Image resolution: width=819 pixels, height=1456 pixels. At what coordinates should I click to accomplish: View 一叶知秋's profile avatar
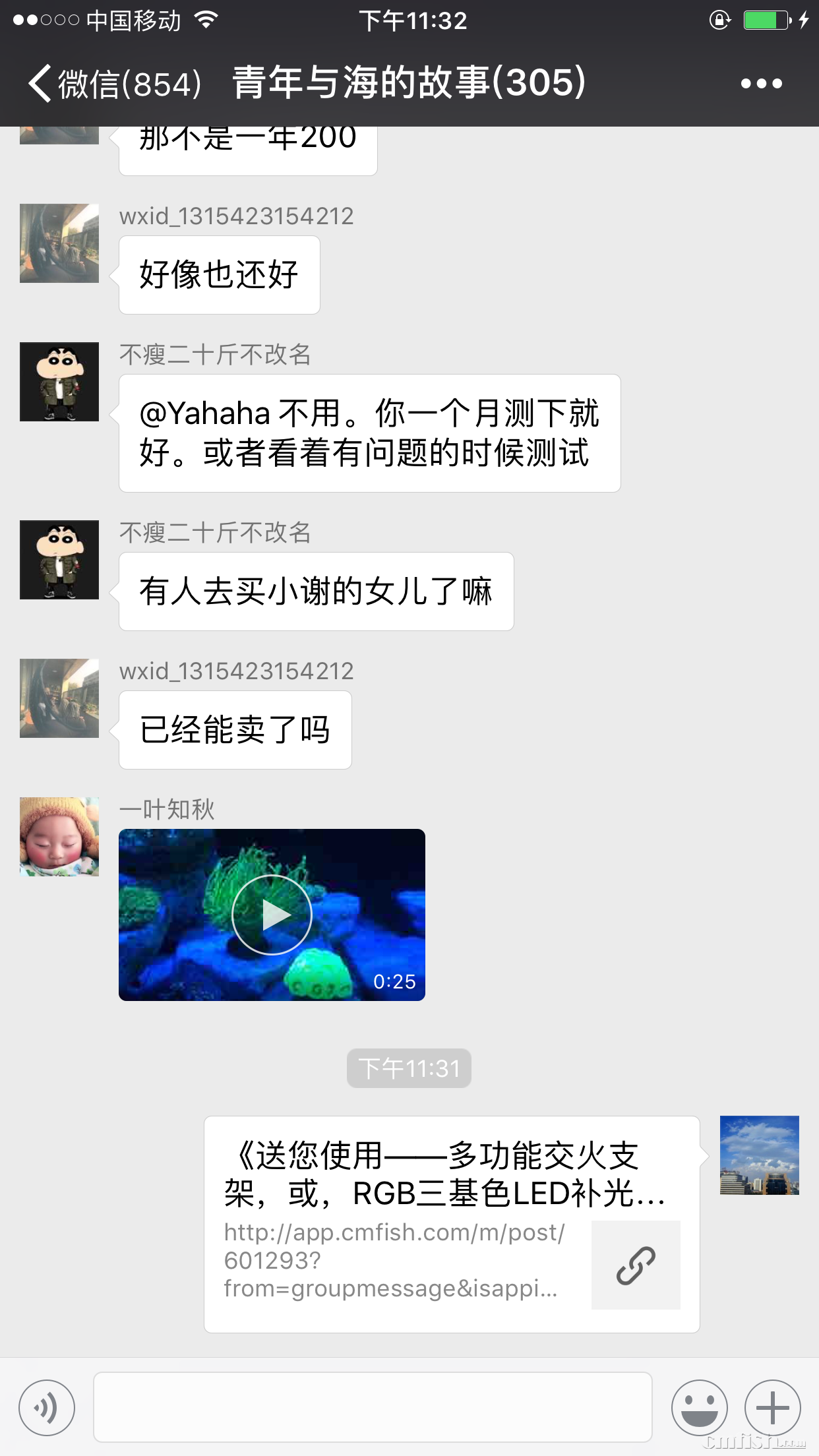[x=59, y=837]
